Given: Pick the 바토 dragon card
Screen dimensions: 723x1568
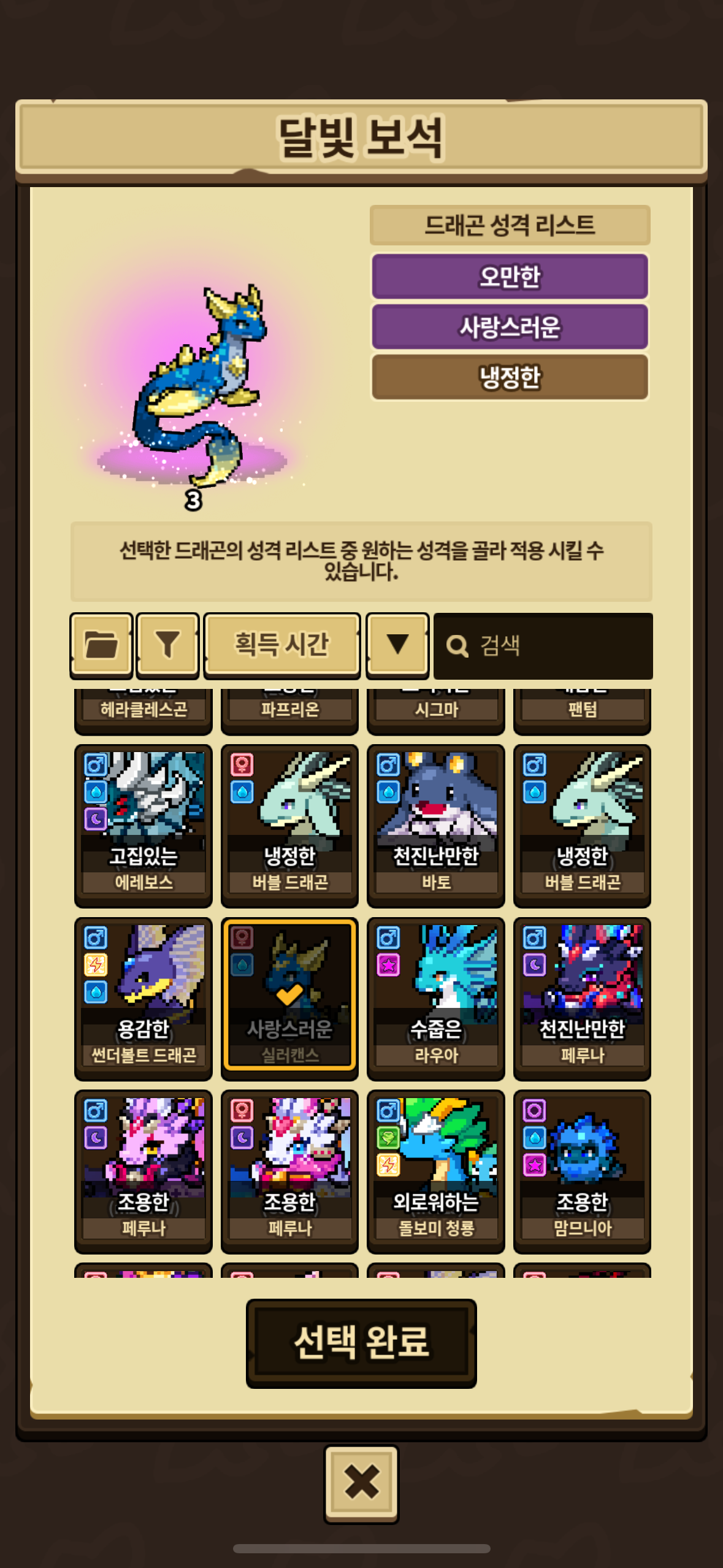Looking at the screenshot, I should [435, 826].
